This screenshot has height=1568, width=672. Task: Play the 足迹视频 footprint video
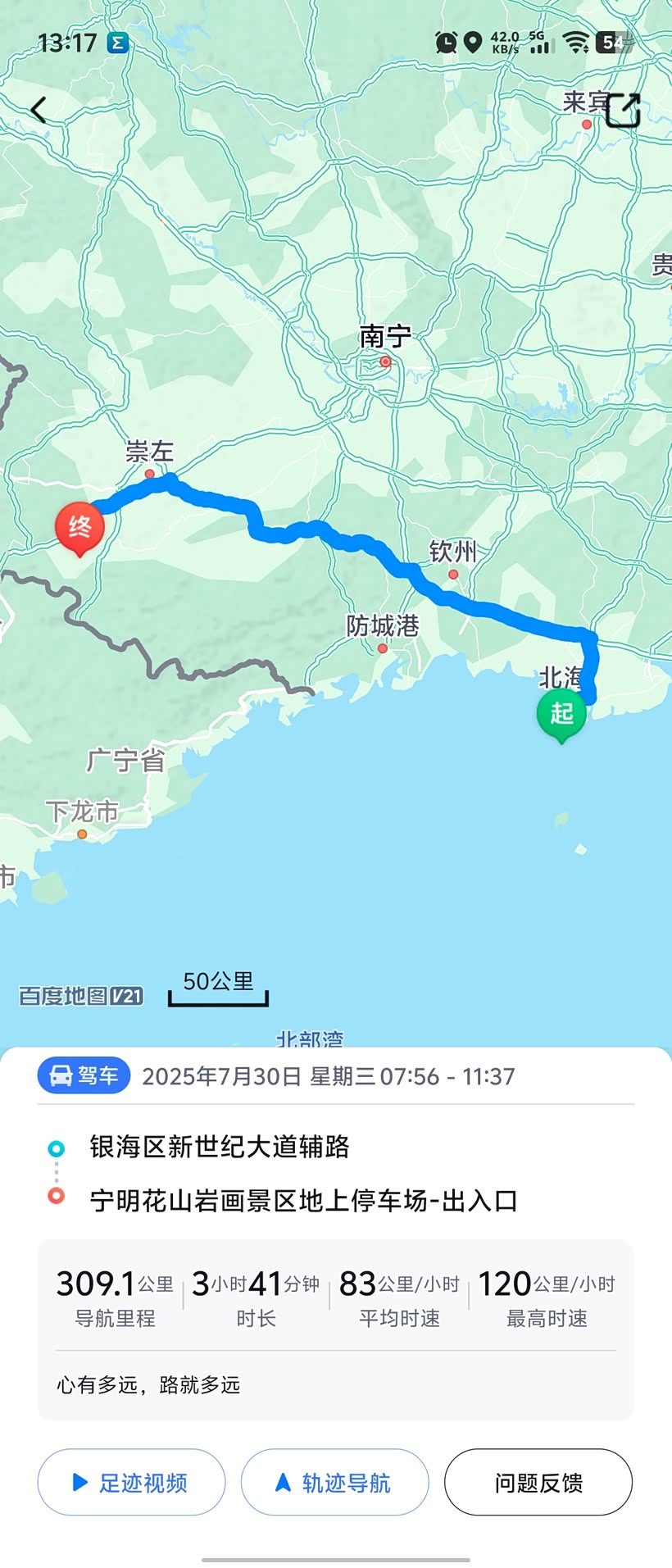click(131, 1482)
